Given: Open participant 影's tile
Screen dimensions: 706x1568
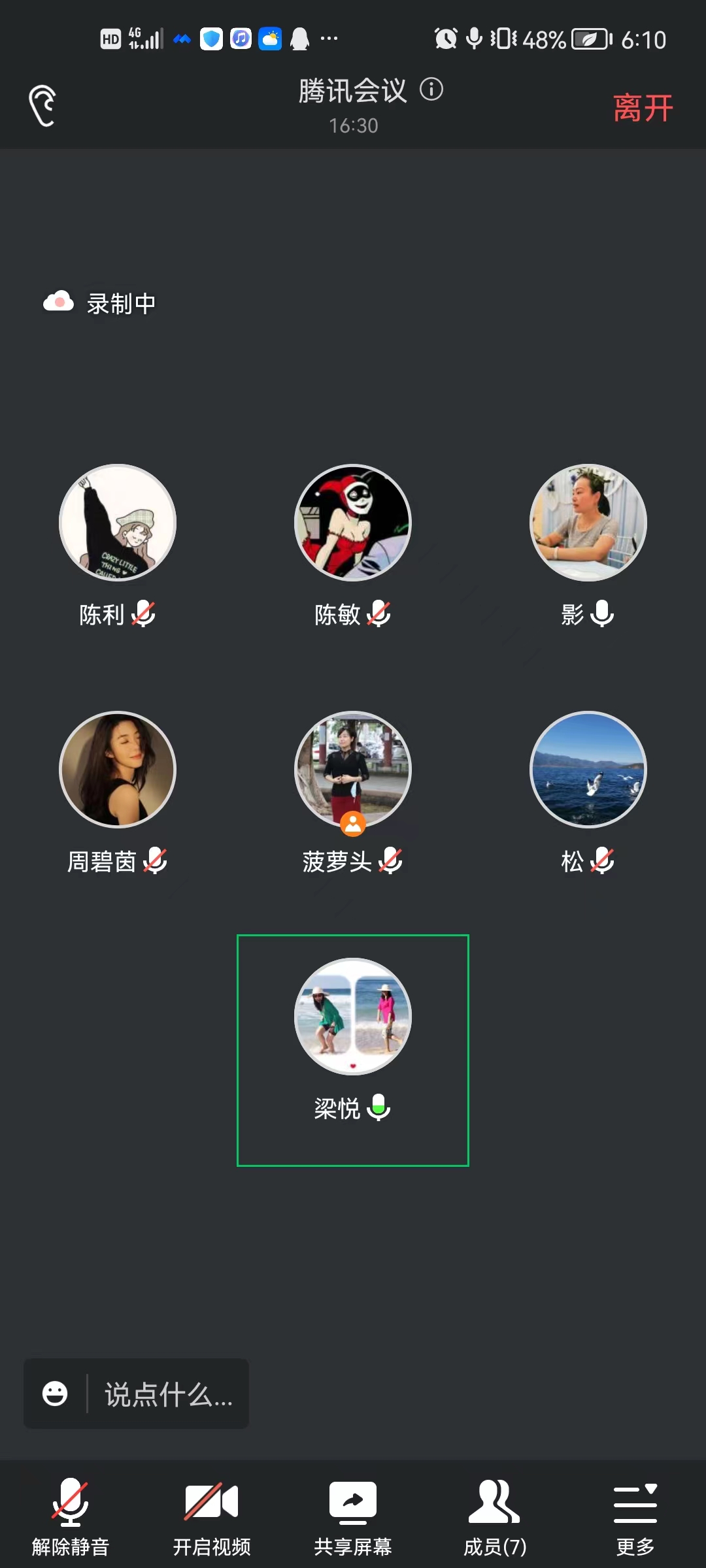Looking at the screenshot, I should tap(588, 523).
